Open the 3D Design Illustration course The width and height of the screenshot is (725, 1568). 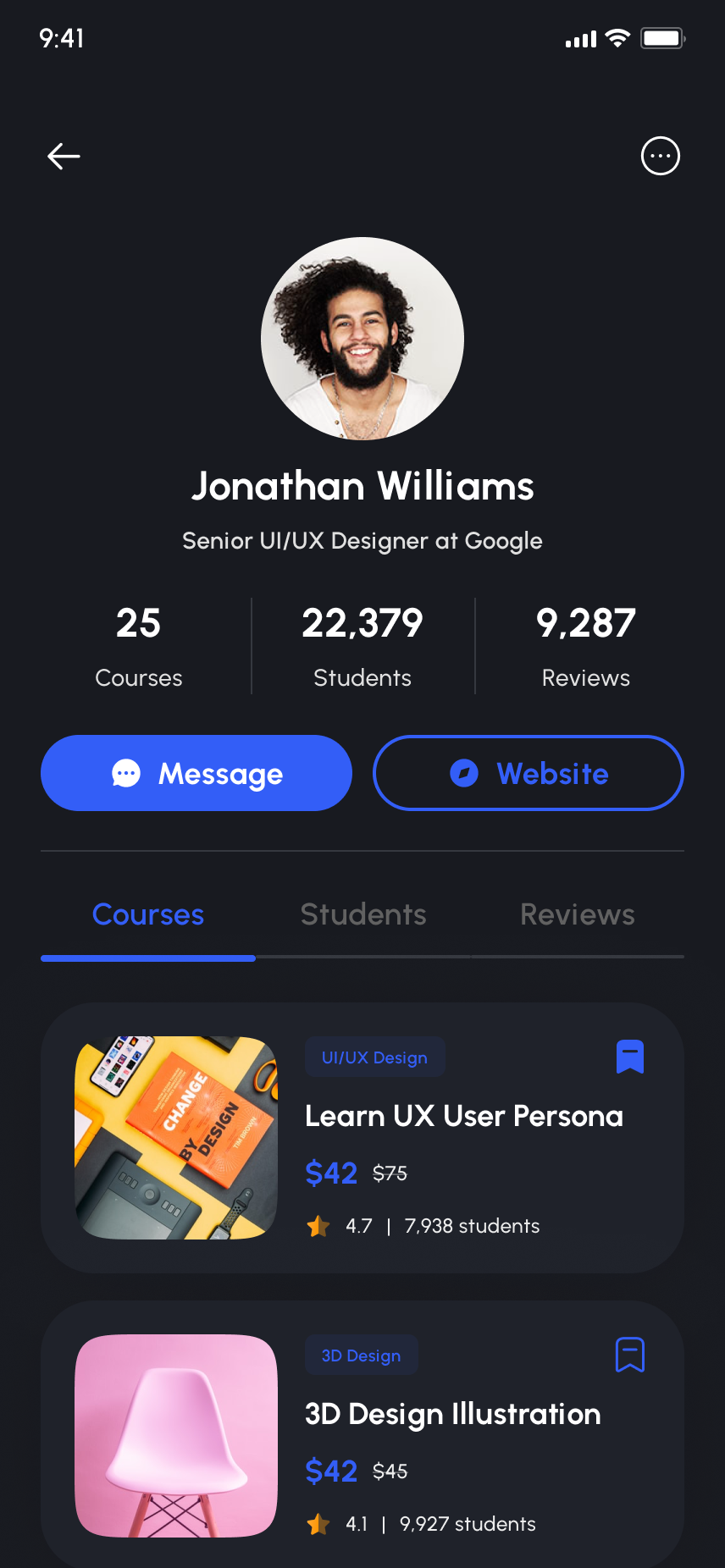point(452,1414)
